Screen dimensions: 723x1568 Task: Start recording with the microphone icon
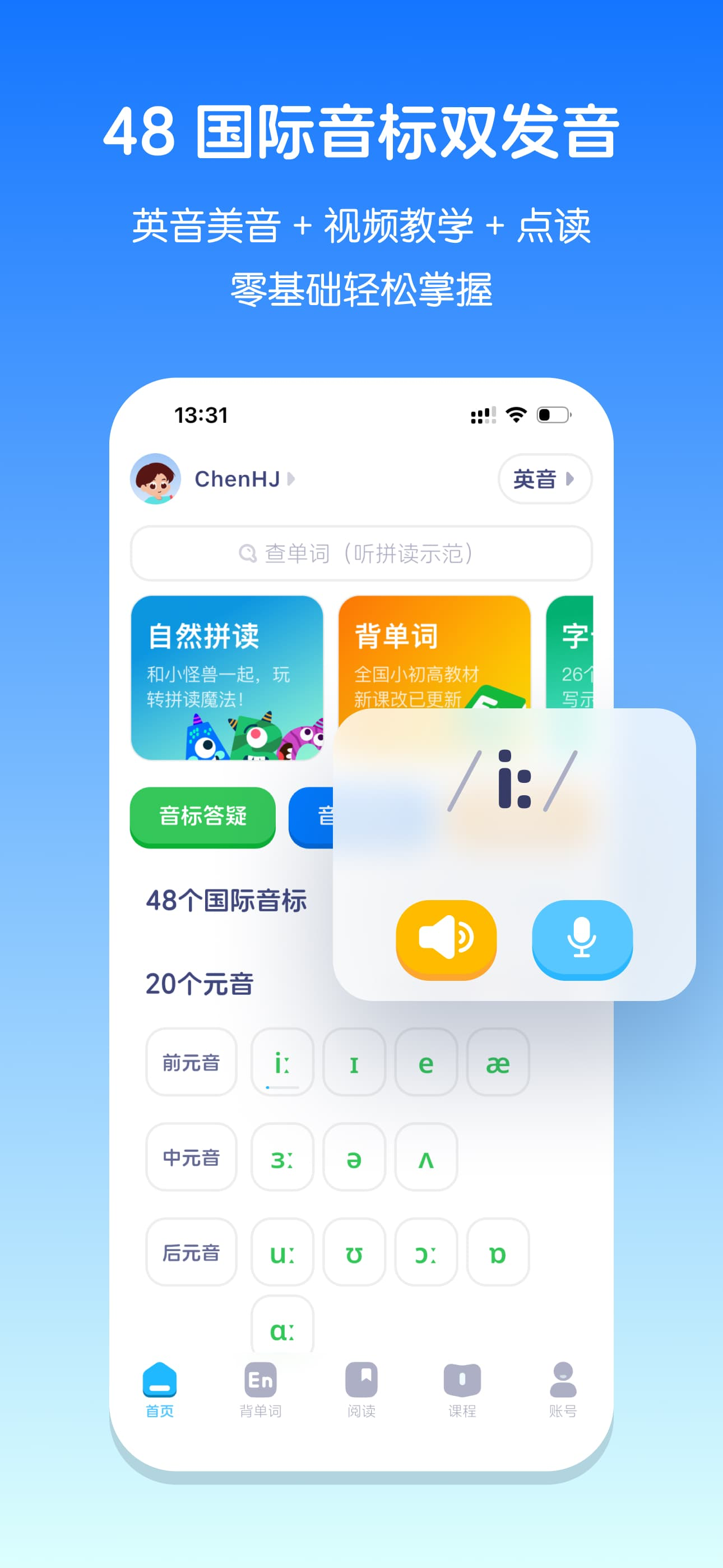pos(581,939)
